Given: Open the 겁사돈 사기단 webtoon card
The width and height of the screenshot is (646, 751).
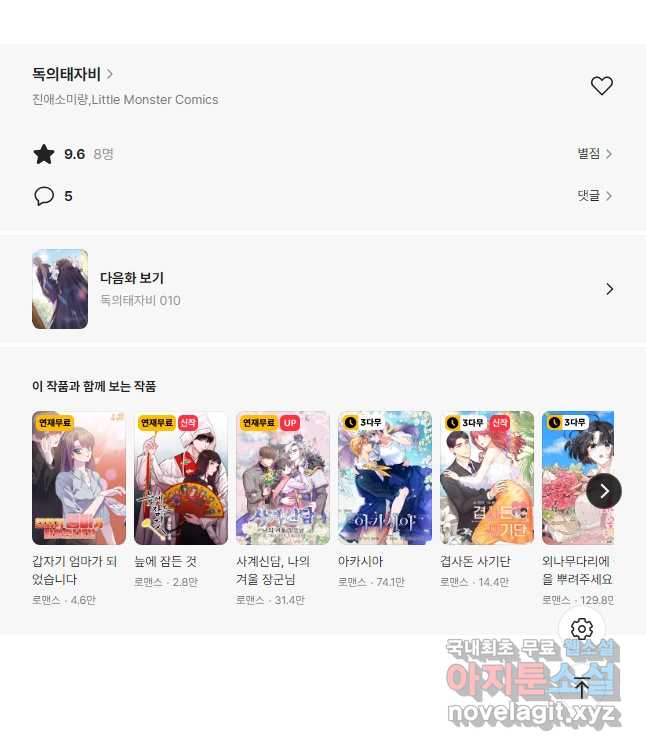Looking at the screenshot, I should pos(487,478).
